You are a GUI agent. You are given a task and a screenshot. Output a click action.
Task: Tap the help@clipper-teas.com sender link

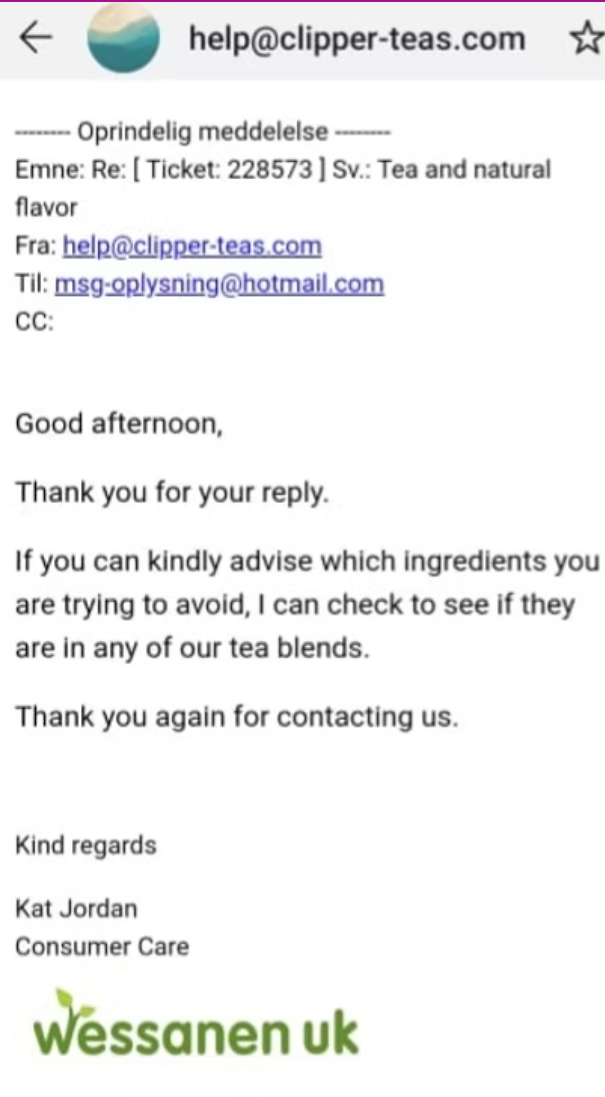click(x=192, y=245)
